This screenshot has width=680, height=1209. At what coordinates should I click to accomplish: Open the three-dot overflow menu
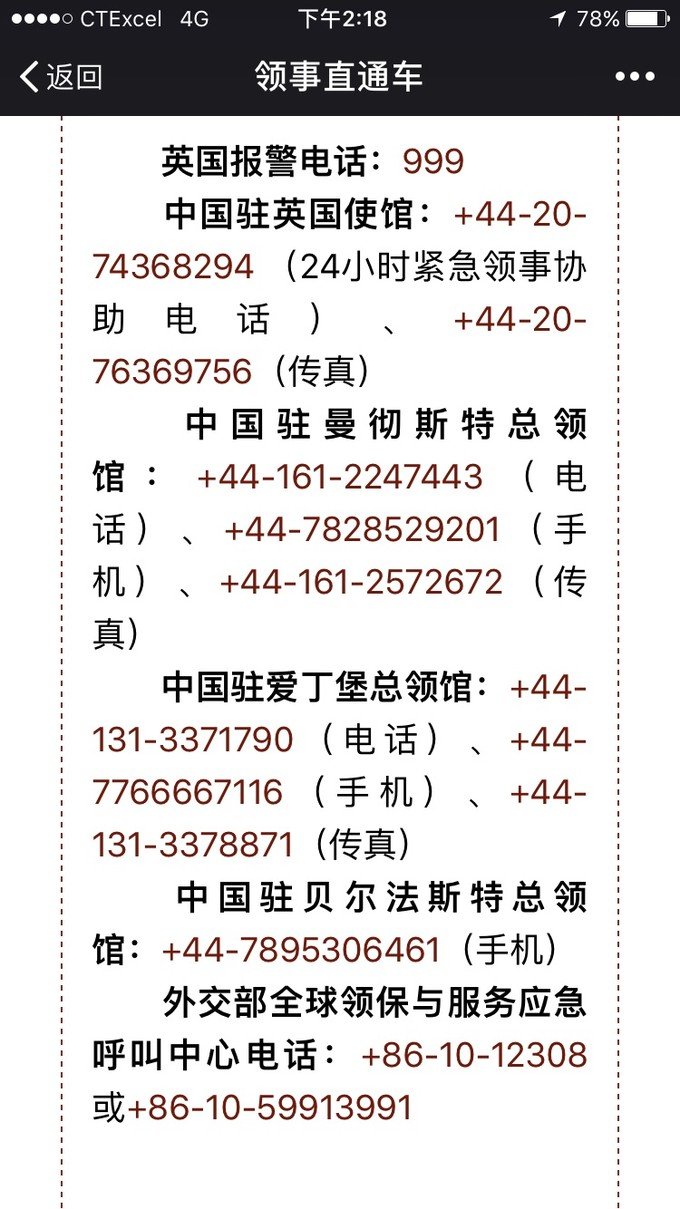click(634, 77)
